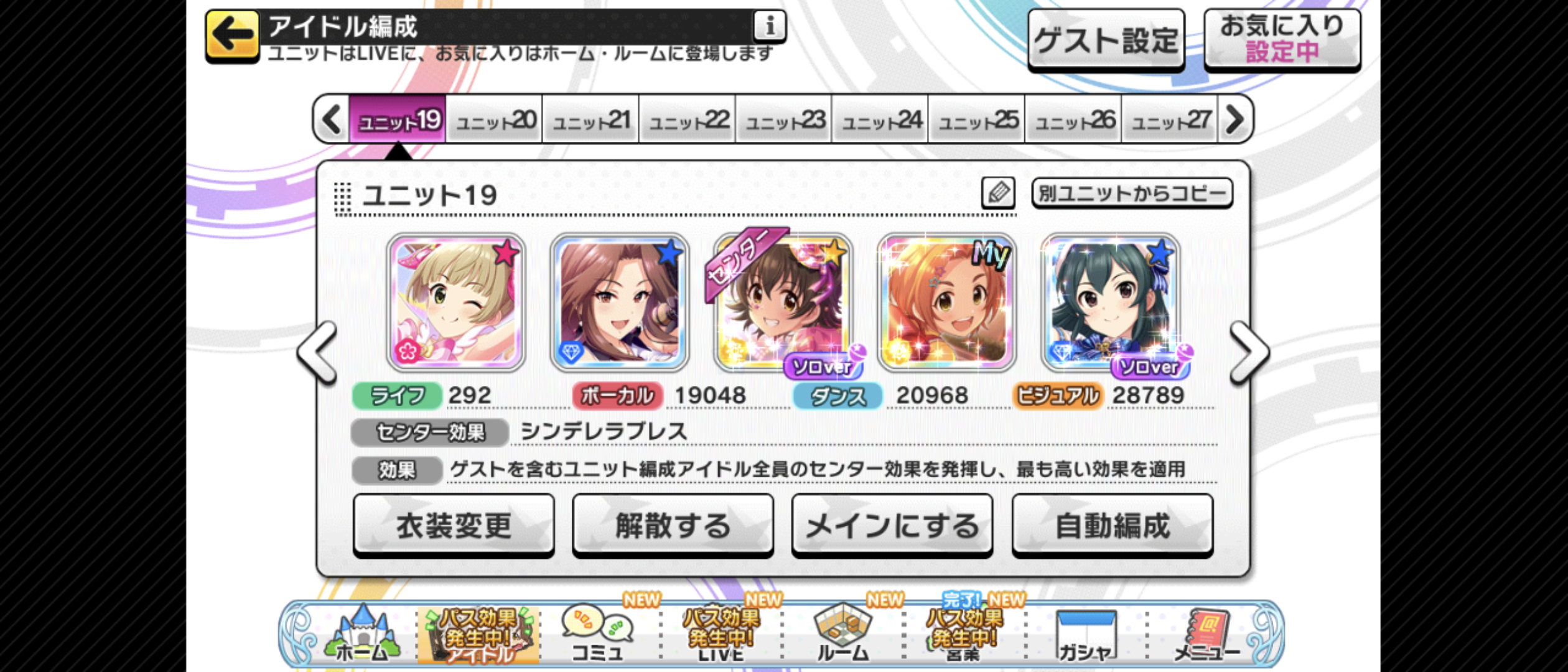This screenshot has width=1568, height=672.
Task: Go back with the yellow arrow button
Action: click(232, 35)
